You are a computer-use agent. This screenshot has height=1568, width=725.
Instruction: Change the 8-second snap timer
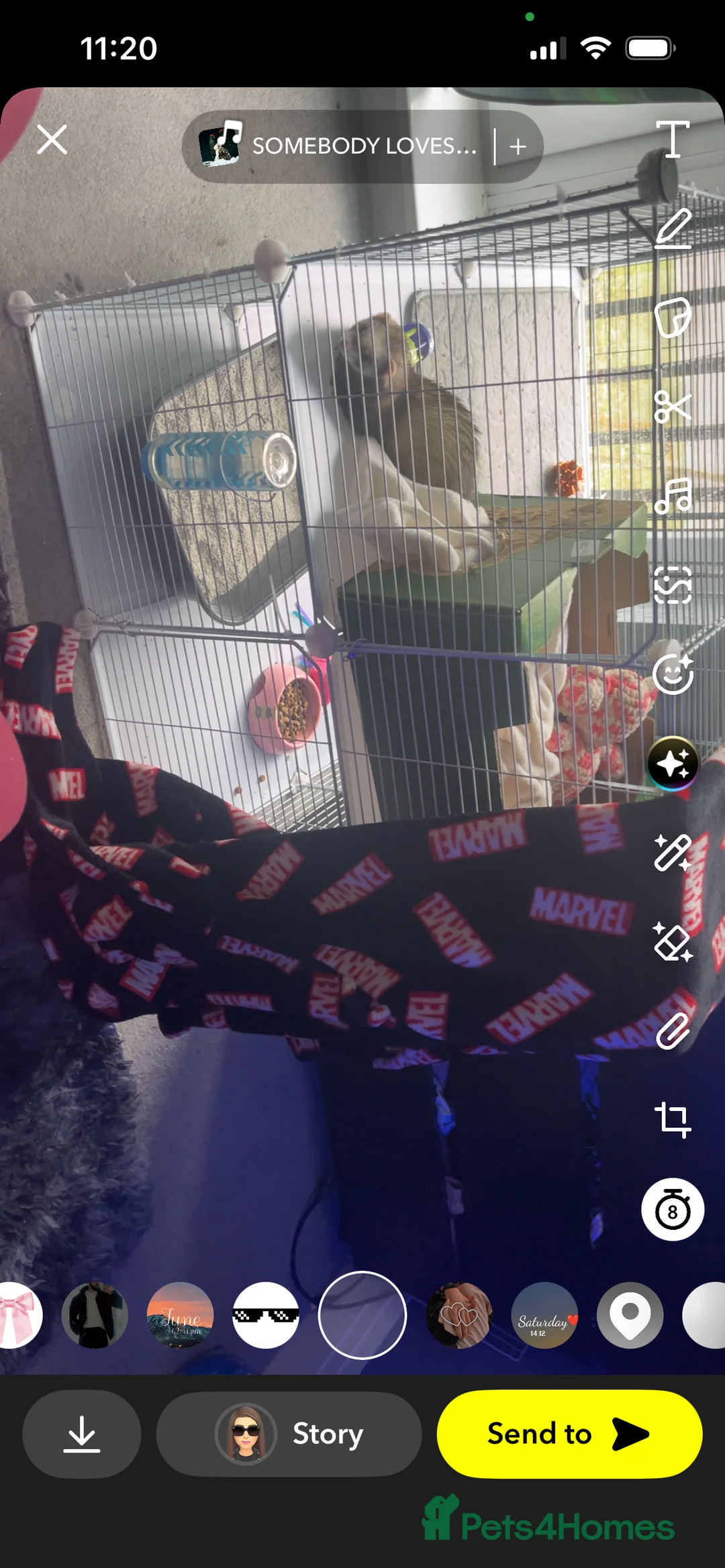coord(673,1209)
